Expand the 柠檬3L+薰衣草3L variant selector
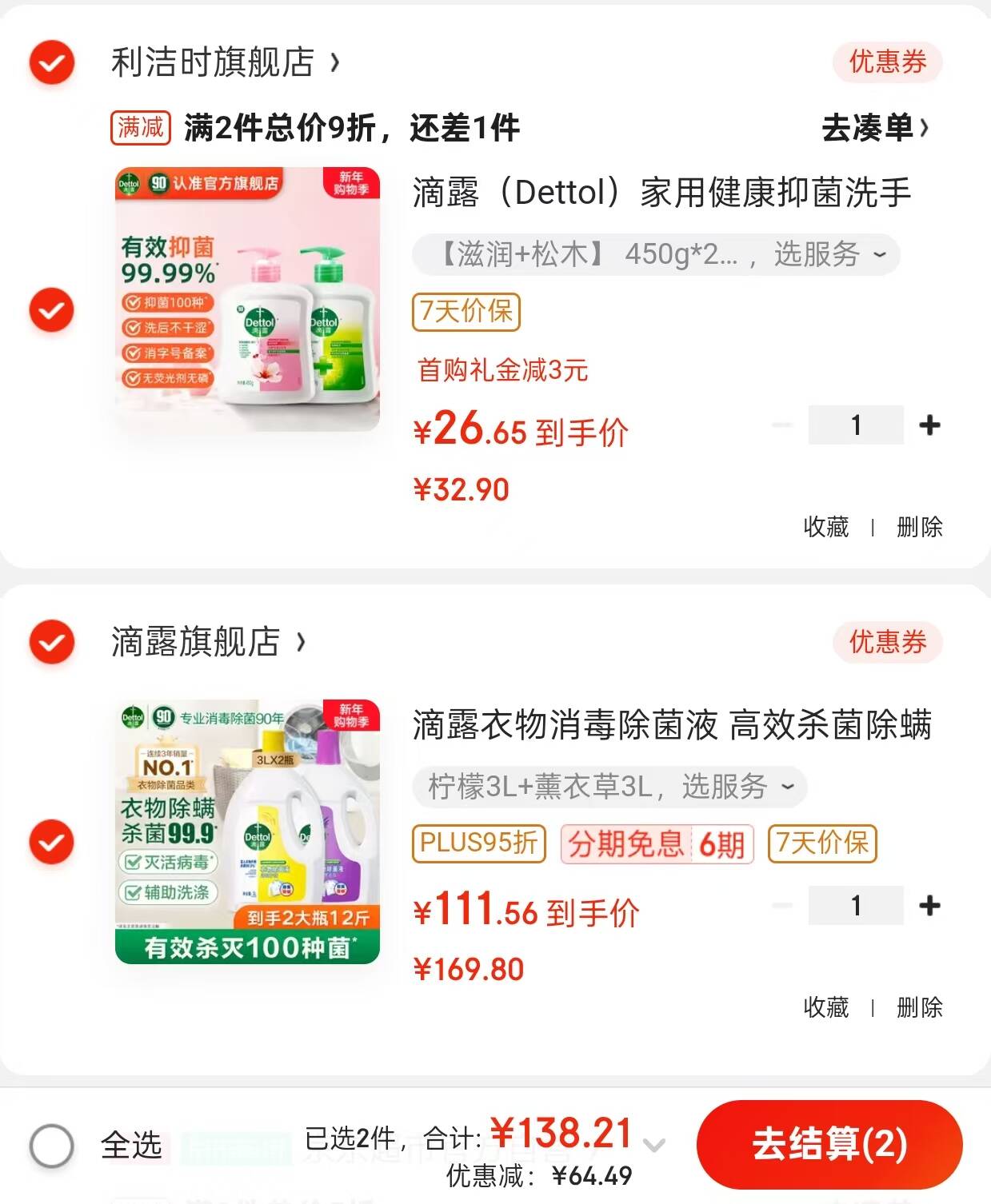991x1204 pixels. (609, 787)
